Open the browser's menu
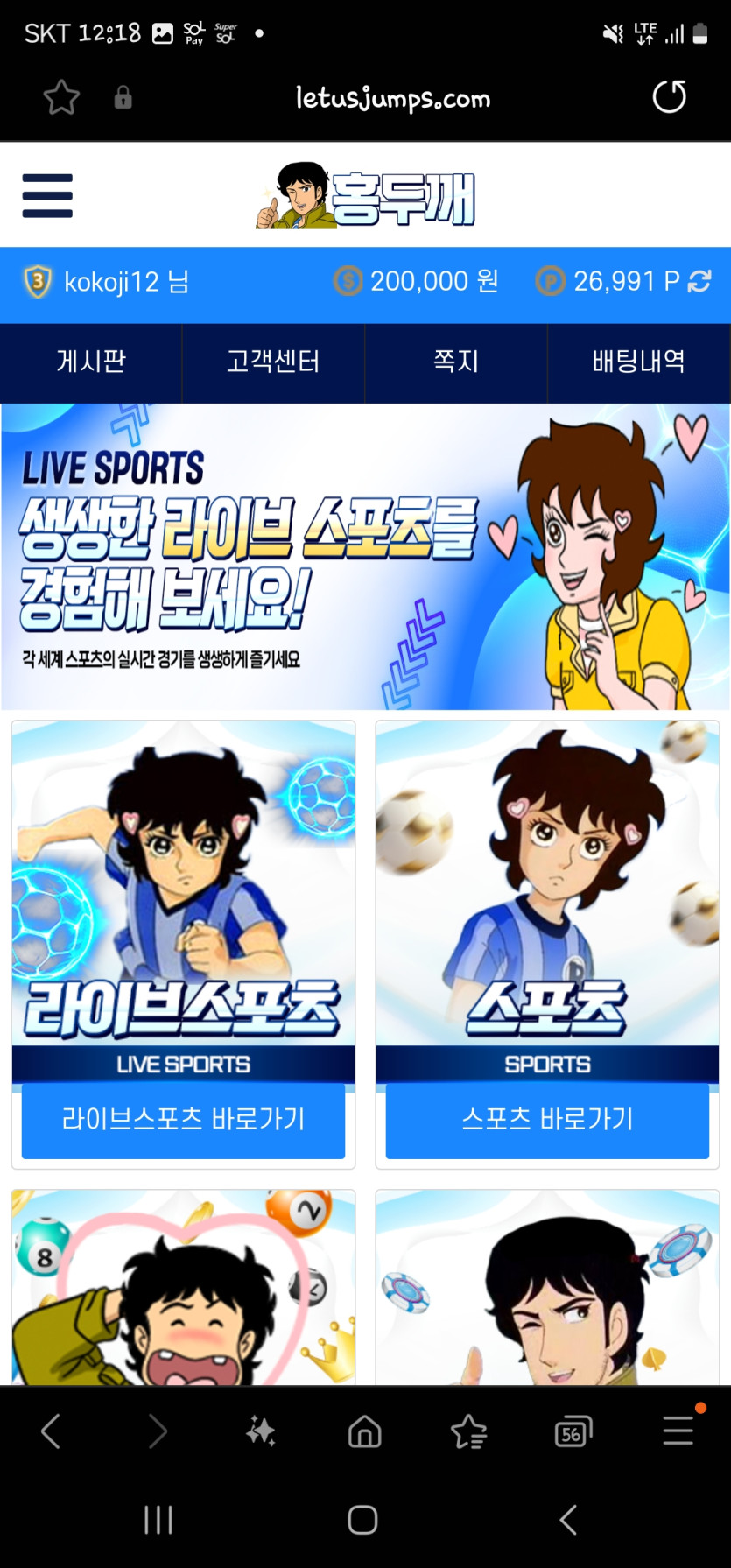This screenshot has width=731, height=1568. pos(678,1431)
